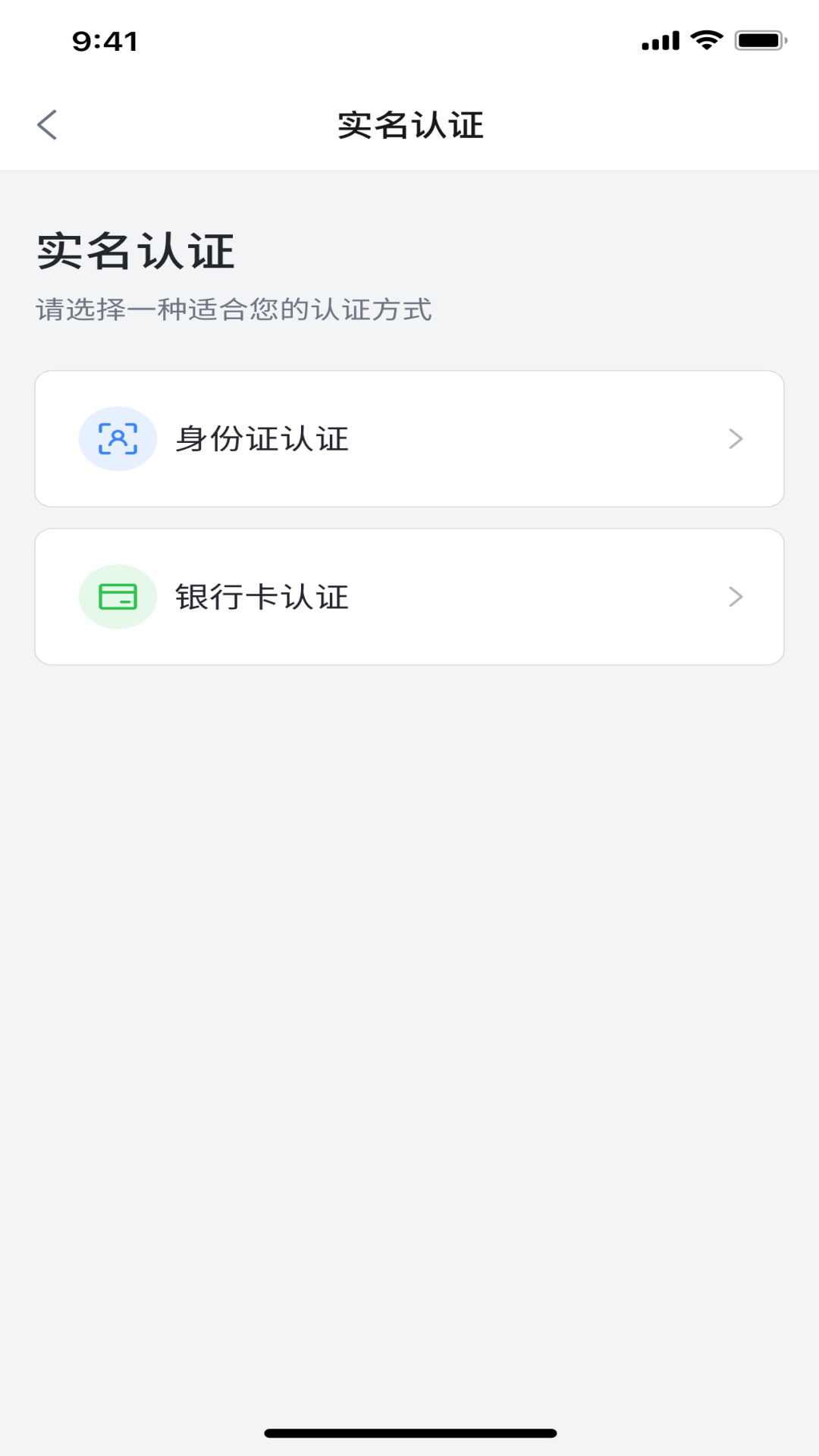Viewport: 819px width, 1456px height.
Task: Tap the 实名认证 navigation bar title
Action: pyautogui.click(x=409, y=126)
